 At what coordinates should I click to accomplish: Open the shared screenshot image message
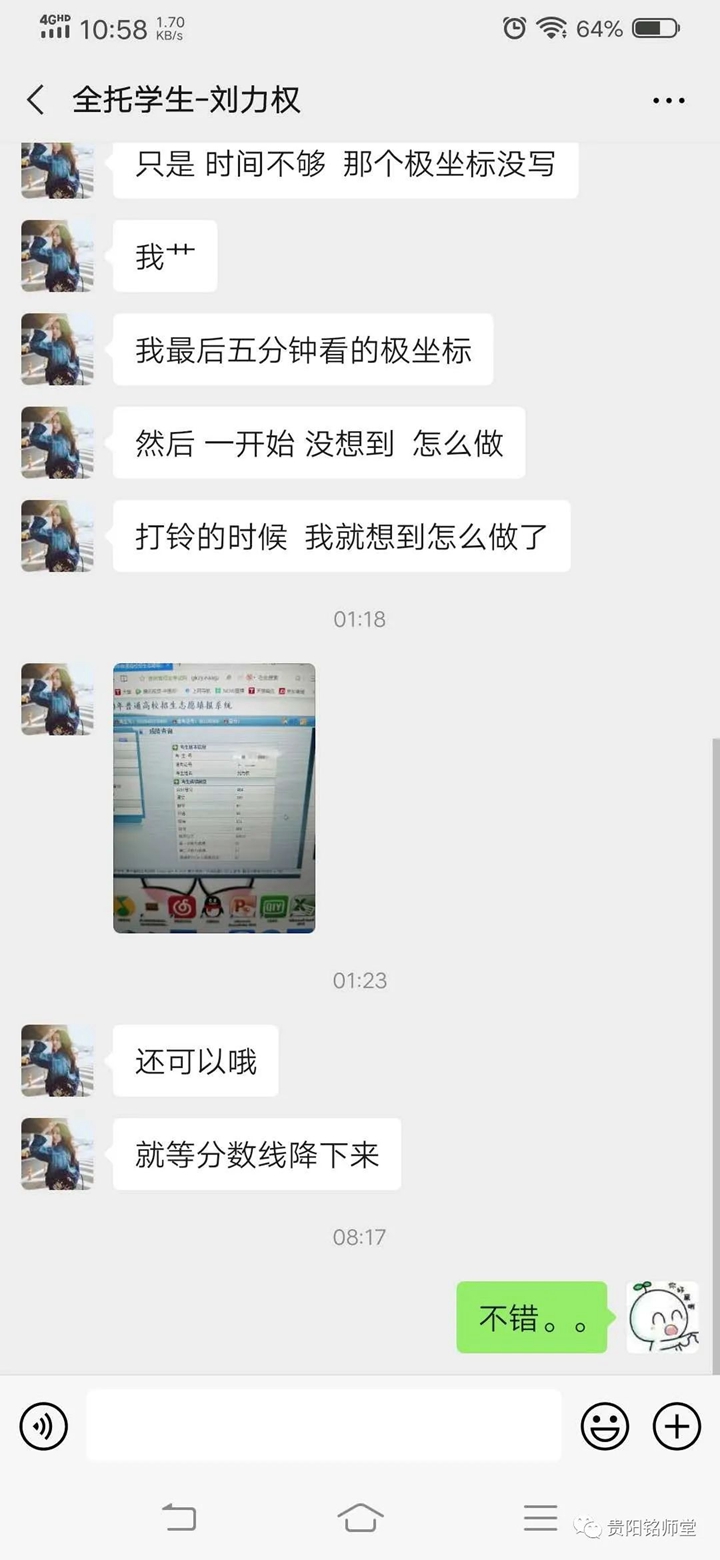pos(214,798)
